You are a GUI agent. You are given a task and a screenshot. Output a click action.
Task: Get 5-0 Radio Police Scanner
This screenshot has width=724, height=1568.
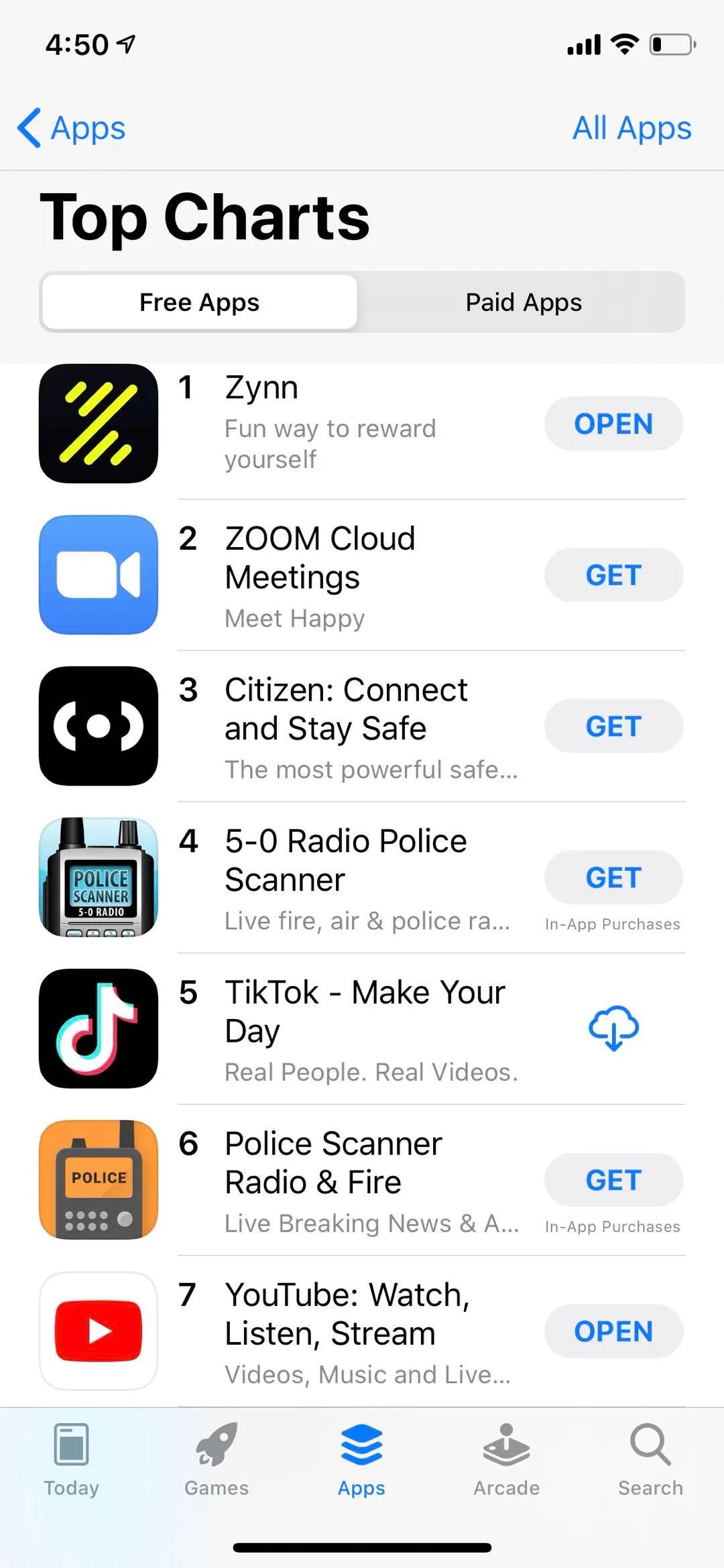pyautogui.click(x=613, y=878)
